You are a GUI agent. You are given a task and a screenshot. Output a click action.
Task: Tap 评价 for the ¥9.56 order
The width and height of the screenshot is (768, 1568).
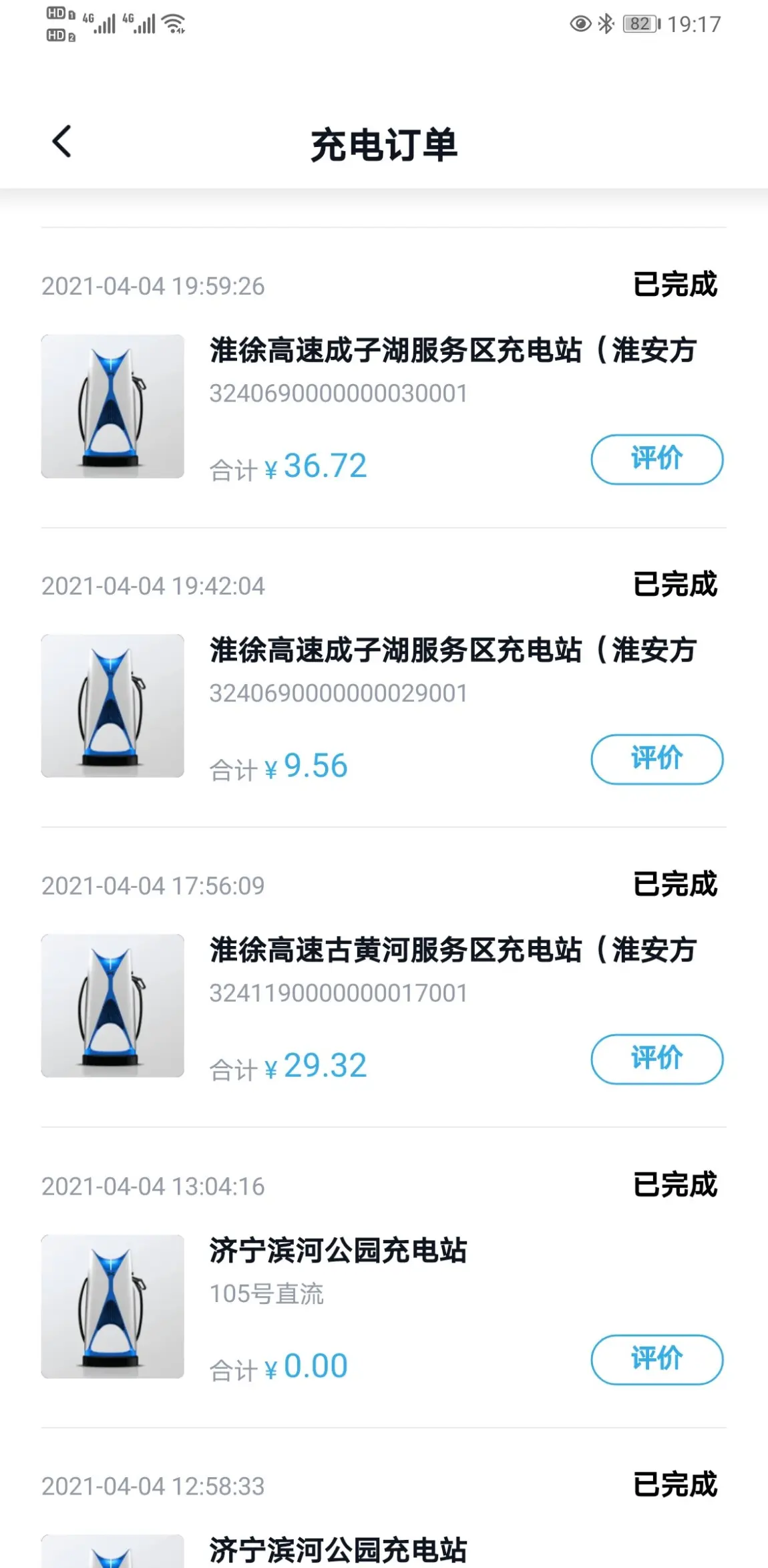(657, 759)
